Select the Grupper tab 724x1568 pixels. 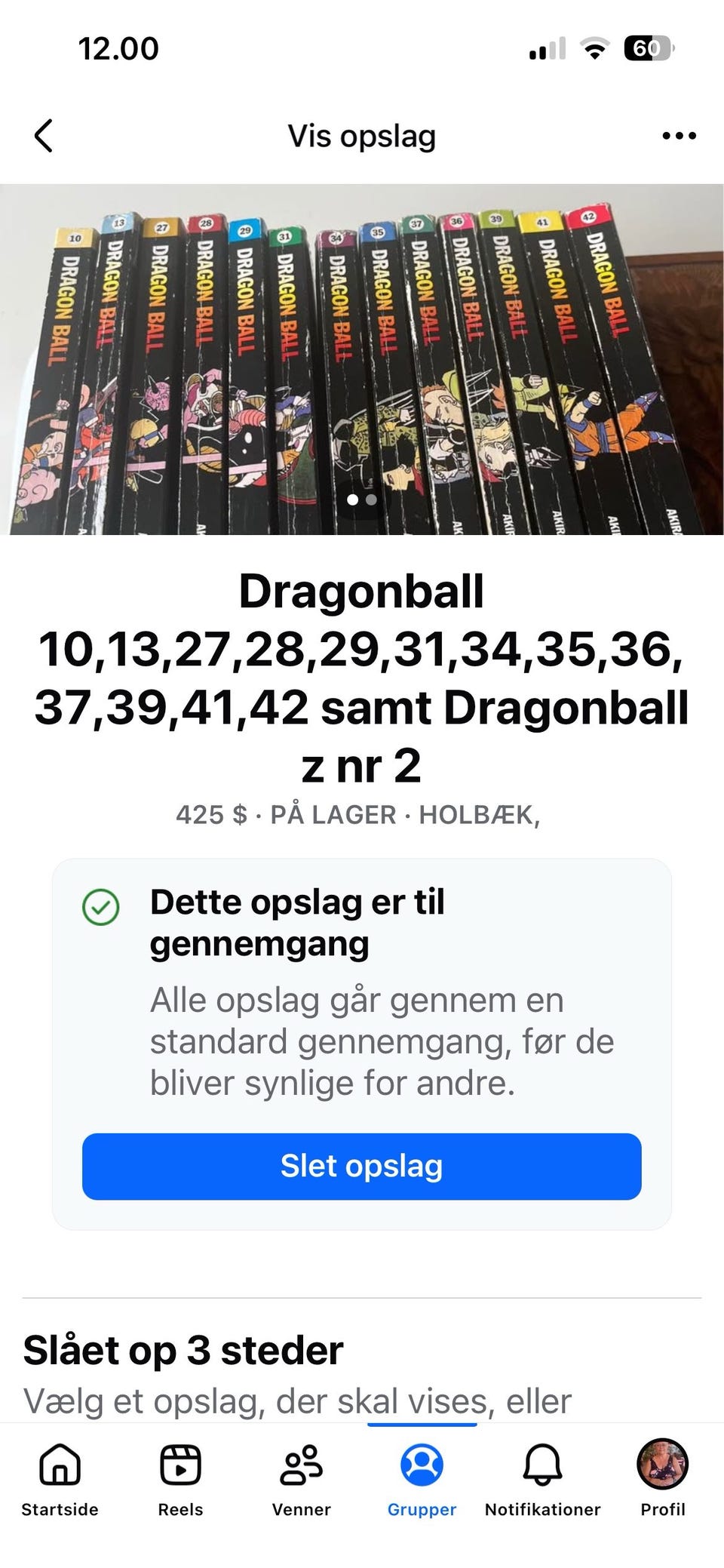point(422,1479)
